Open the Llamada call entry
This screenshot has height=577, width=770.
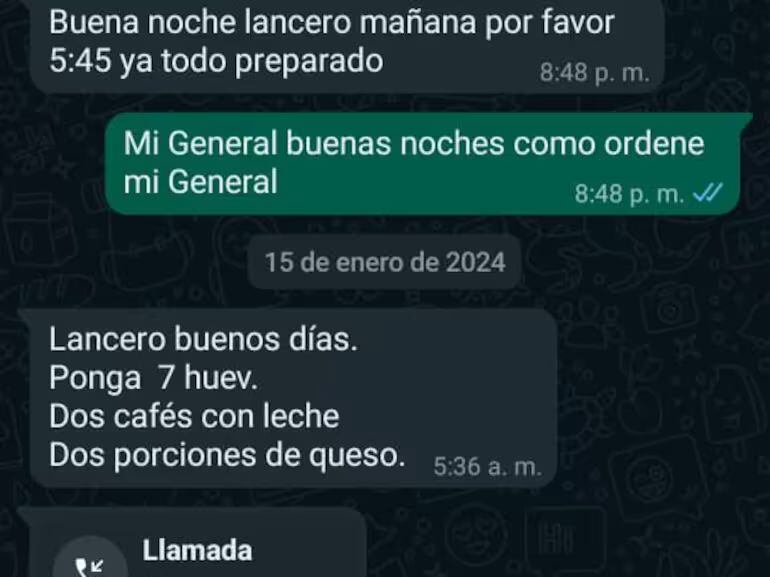[195, 551]
